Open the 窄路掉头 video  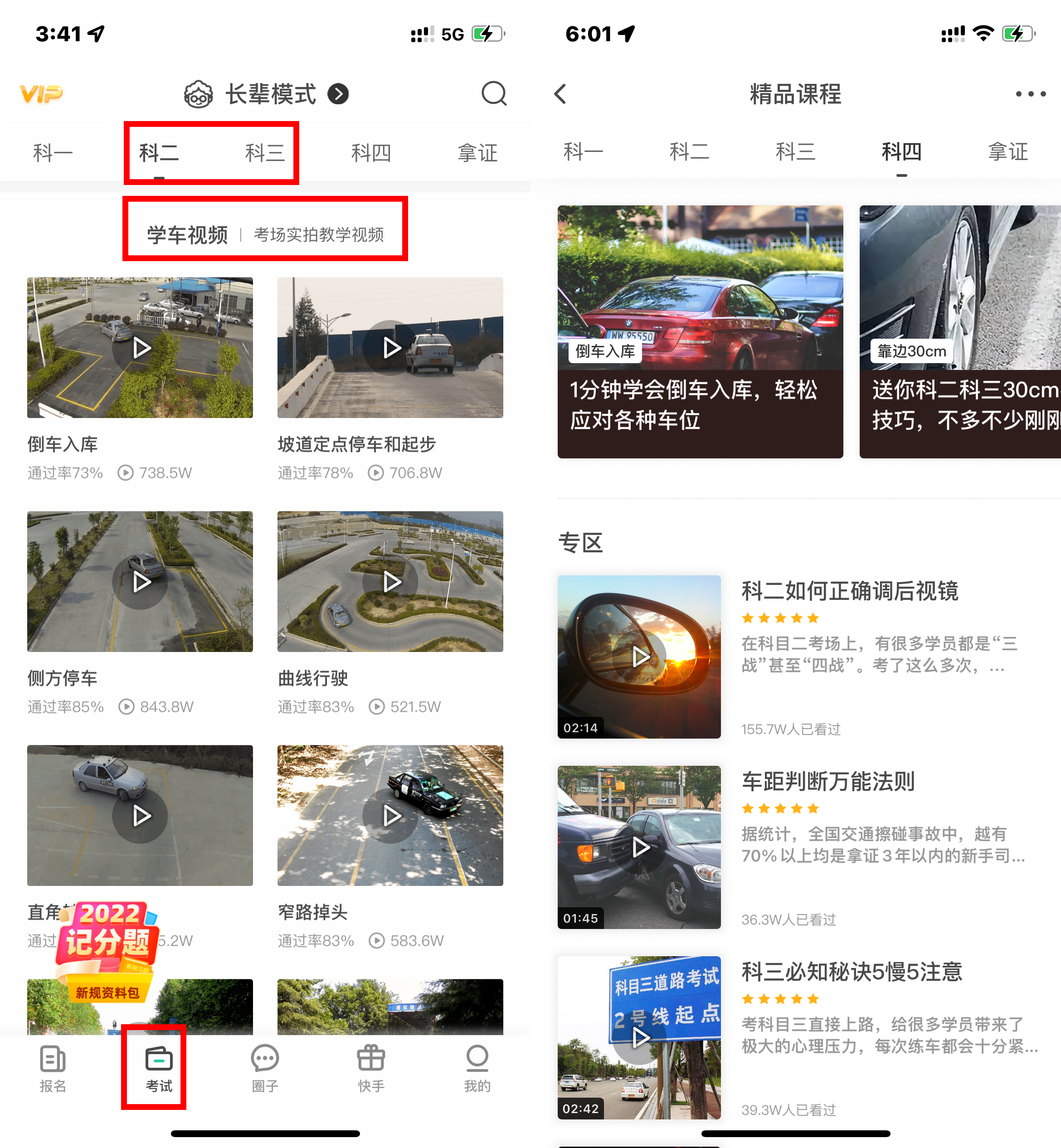pos(390,816)
